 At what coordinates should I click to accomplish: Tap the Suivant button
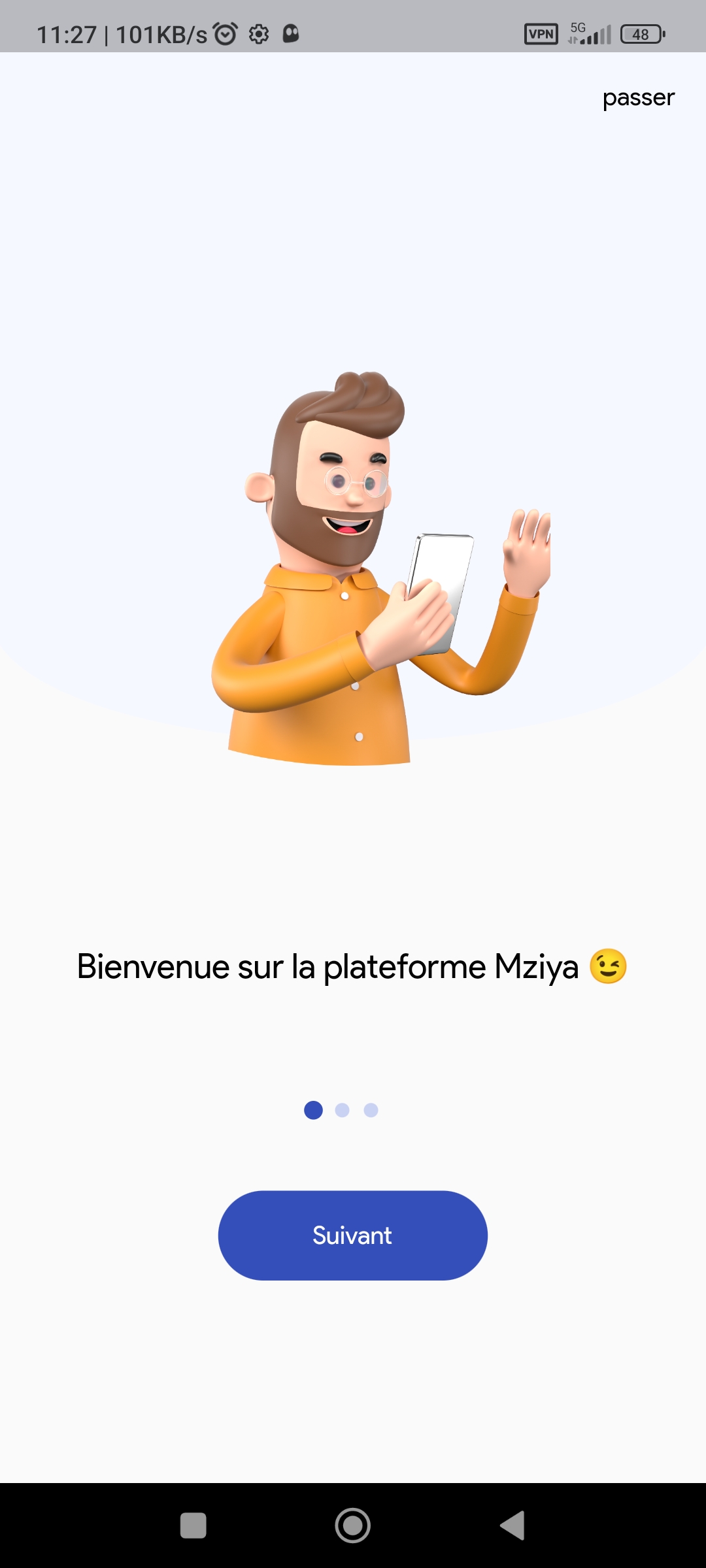(x=353, y=1235)
